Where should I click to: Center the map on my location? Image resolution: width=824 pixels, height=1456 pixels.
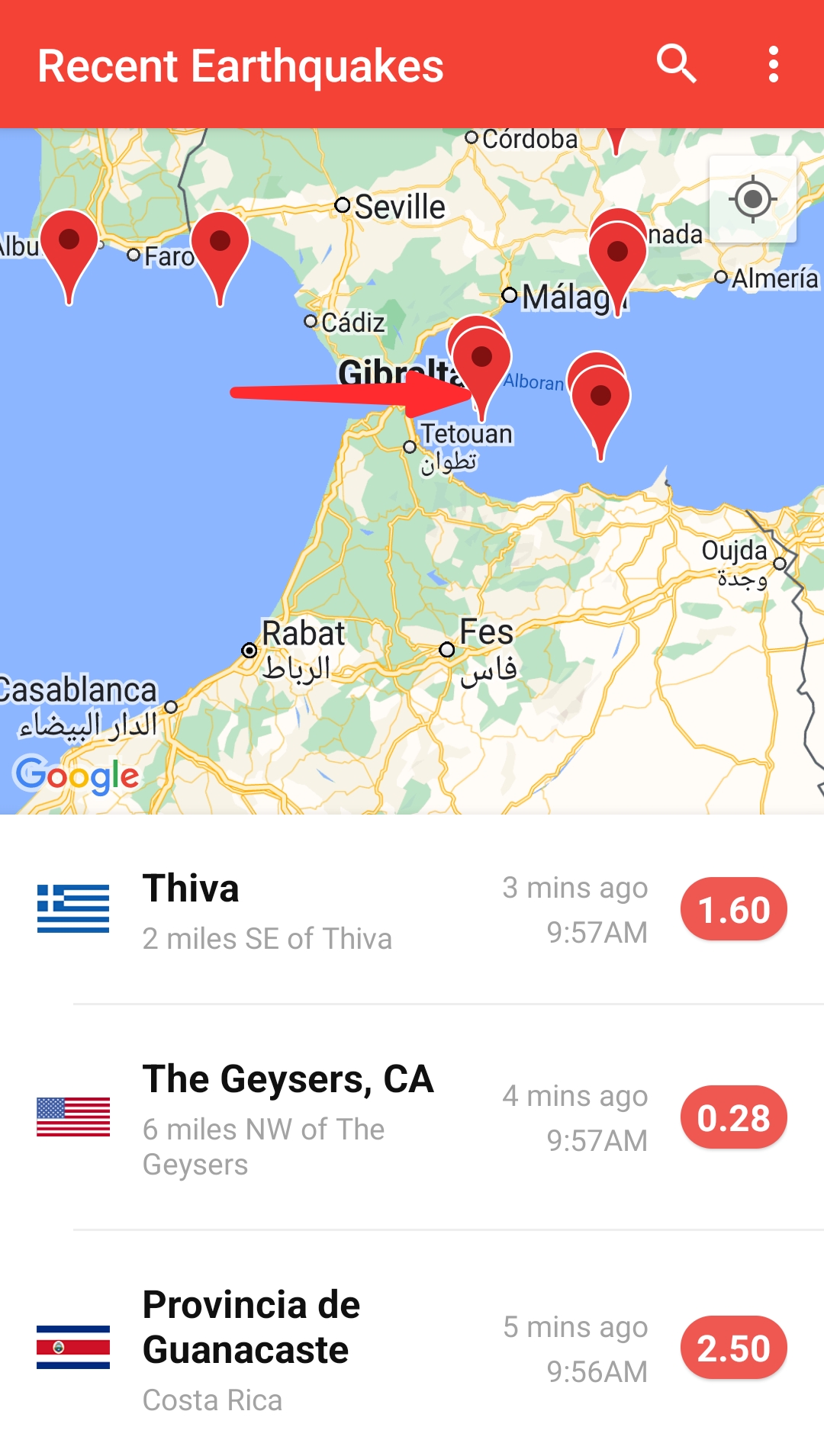[x=752, y=200]
